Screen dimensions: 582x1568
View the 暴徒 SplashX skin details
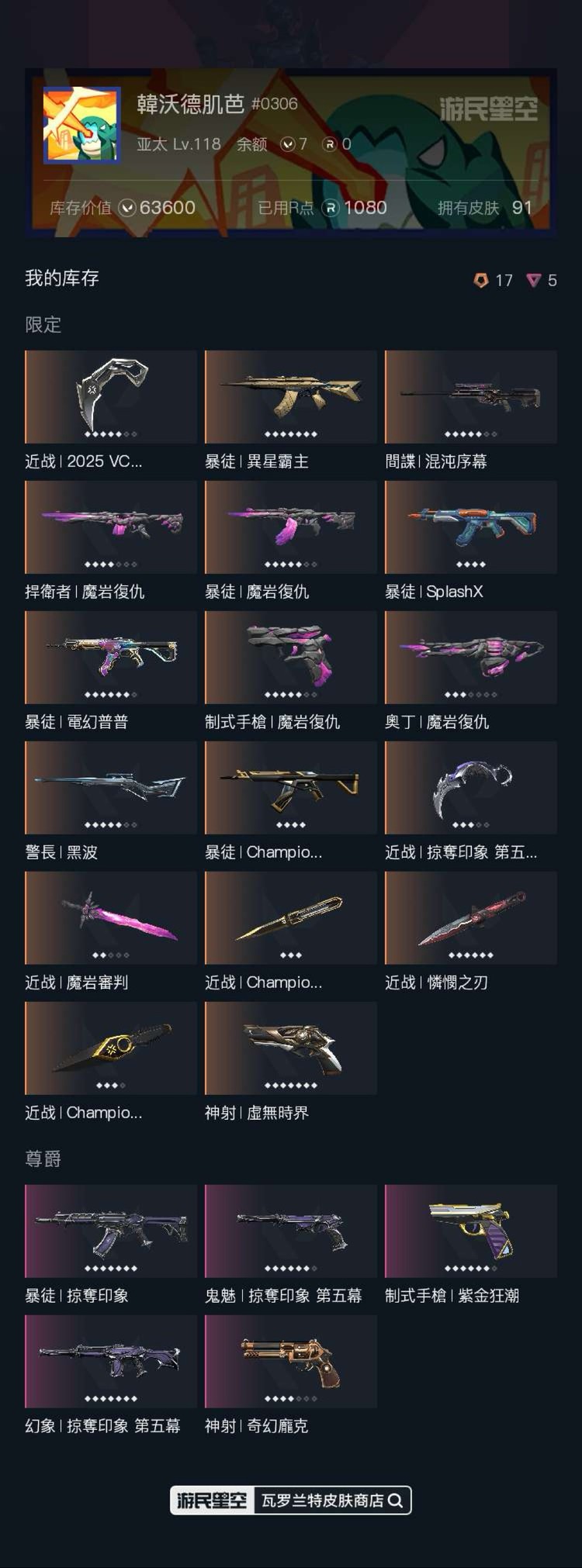[x=470, y=527]
